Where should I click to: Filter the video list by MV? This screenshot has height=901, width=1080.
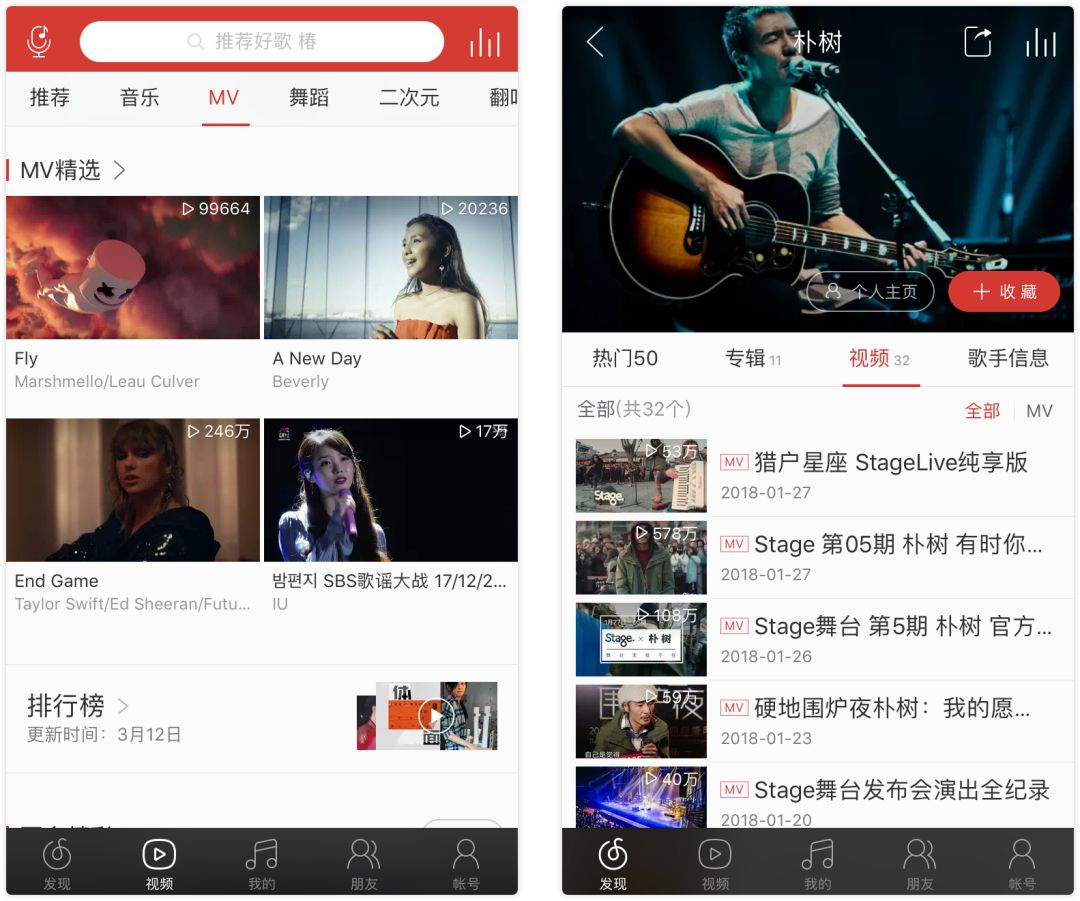[x=1039, y=411]
